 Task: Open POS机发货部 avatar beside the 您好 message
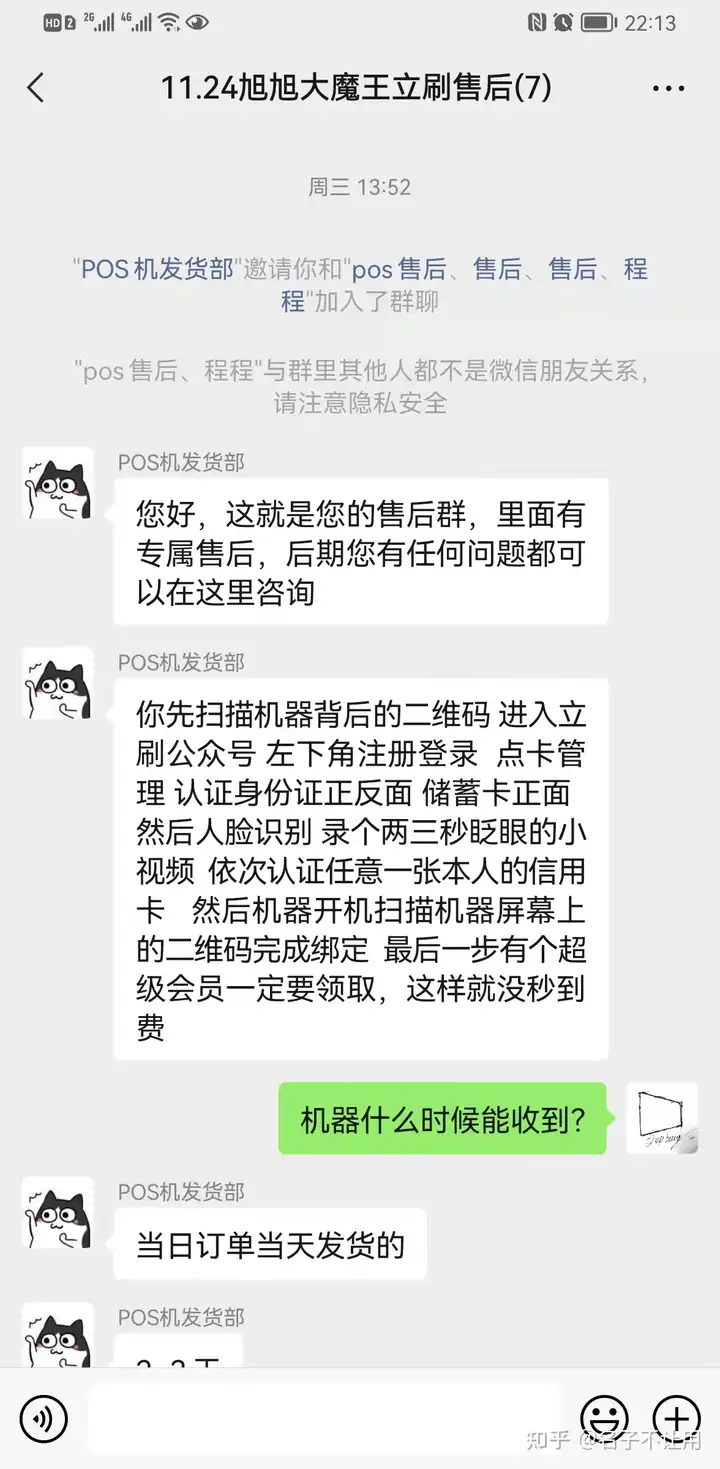point(58,483)
